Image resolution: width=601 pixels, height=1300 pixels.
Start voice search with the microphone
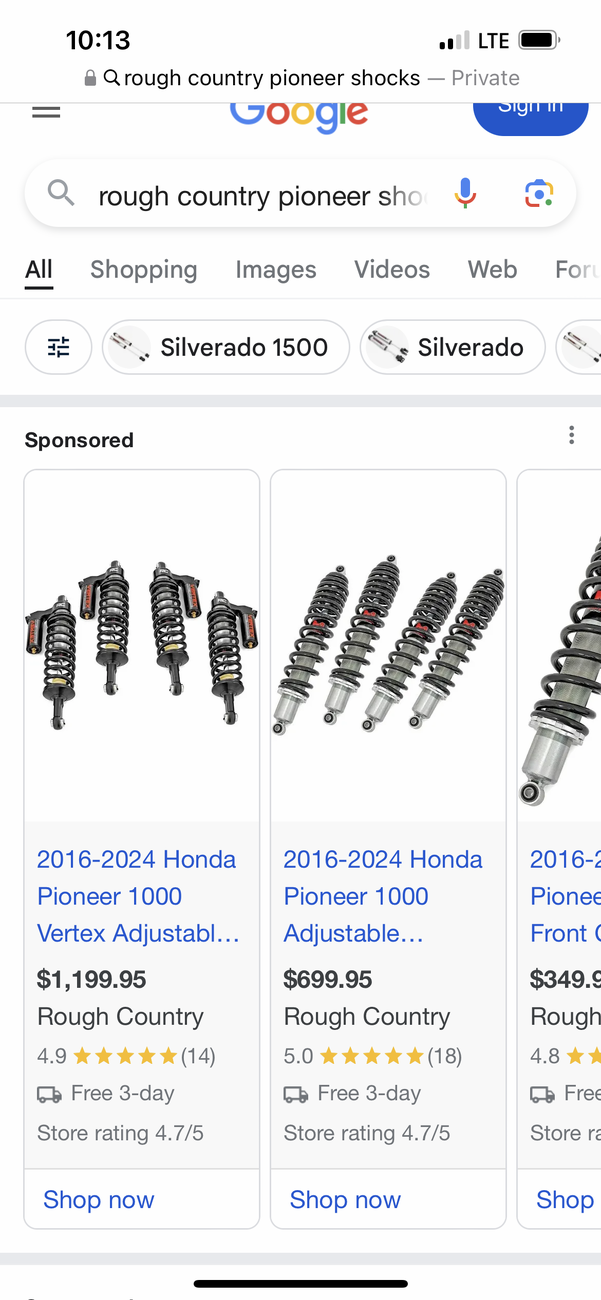point(465,194)
